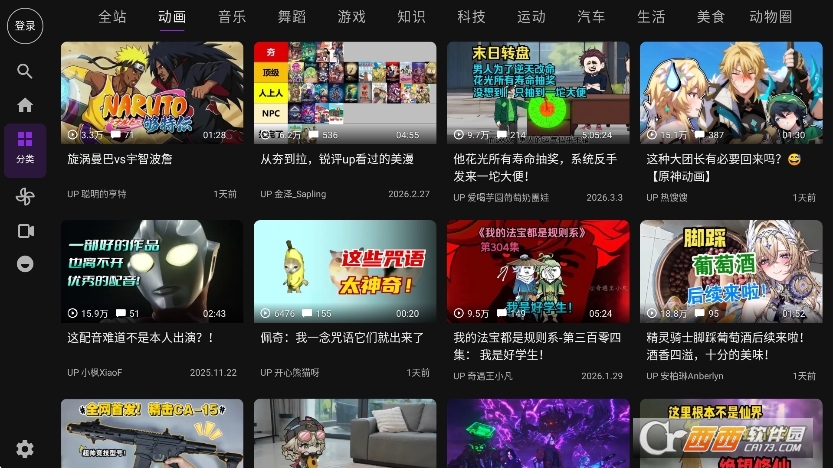
Task: Select the 知识 category tab
Action: click(411, 17)
